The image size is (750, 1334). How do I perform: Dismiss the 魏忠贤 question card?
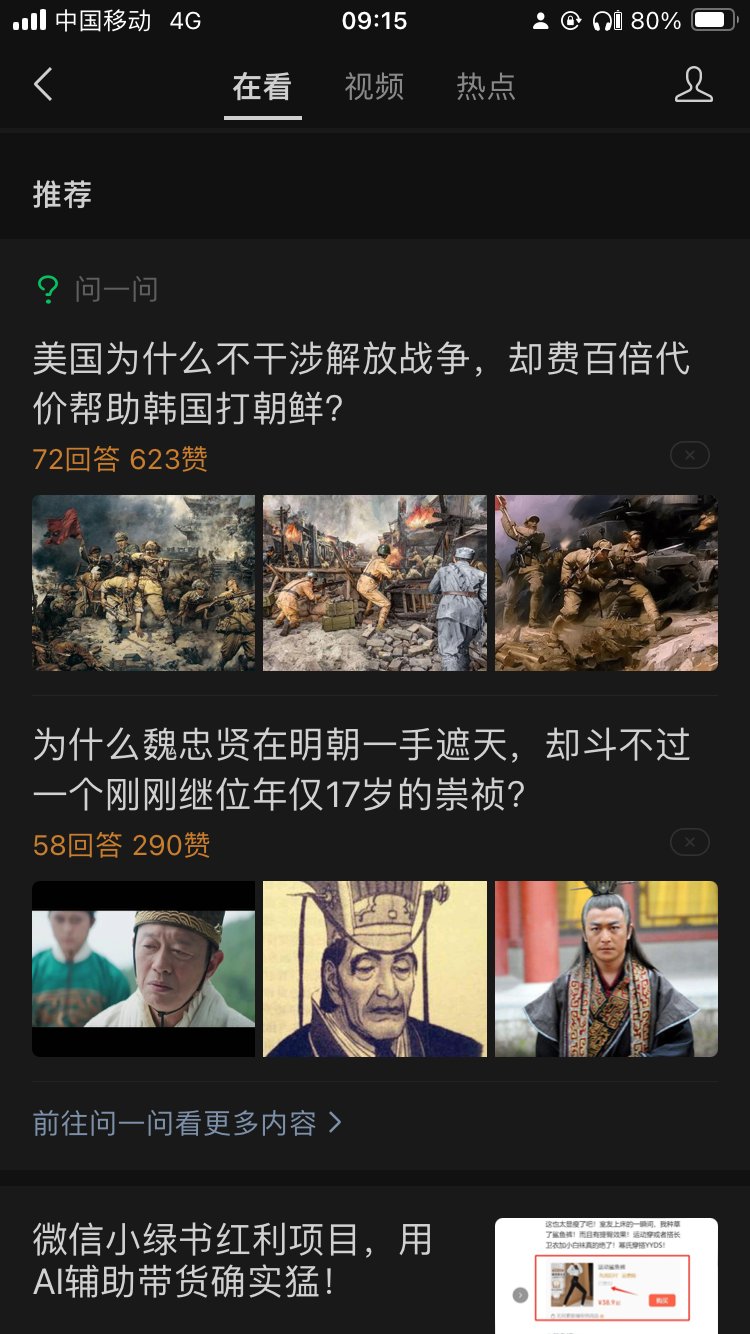coord(689,842)
